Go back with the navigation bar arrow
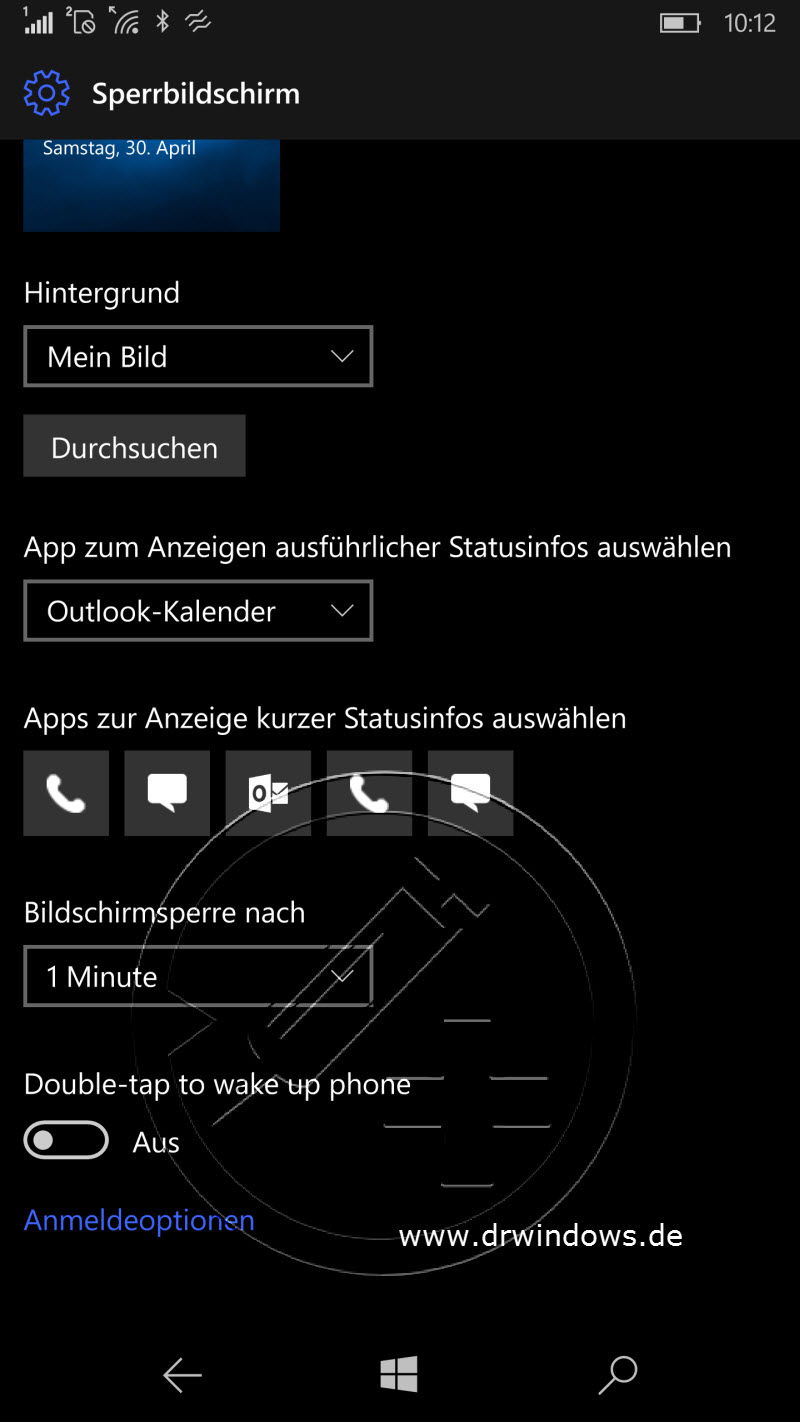This screenshot has height=1422, width=800. click(x=182, y=1376)
